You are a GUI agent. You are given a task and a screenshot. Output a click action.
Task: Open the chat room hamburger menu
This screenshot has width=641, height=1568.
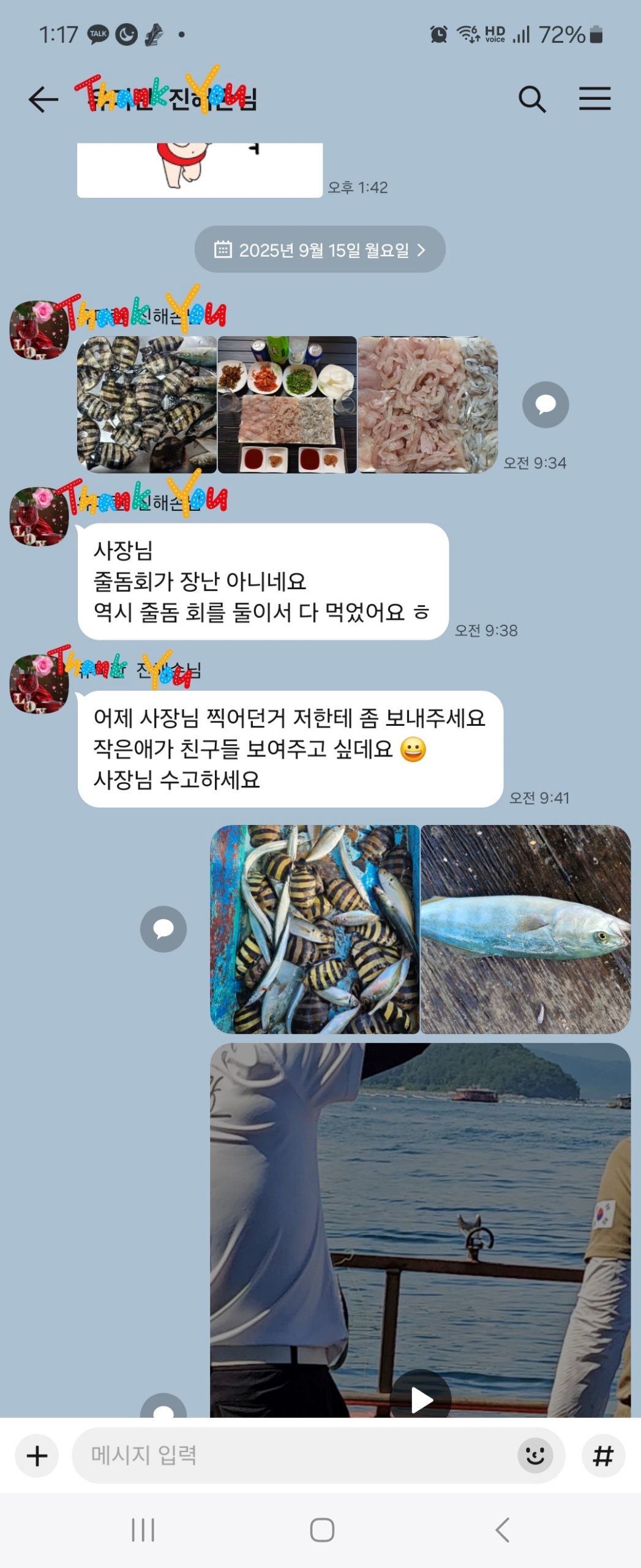click(594, 99)
